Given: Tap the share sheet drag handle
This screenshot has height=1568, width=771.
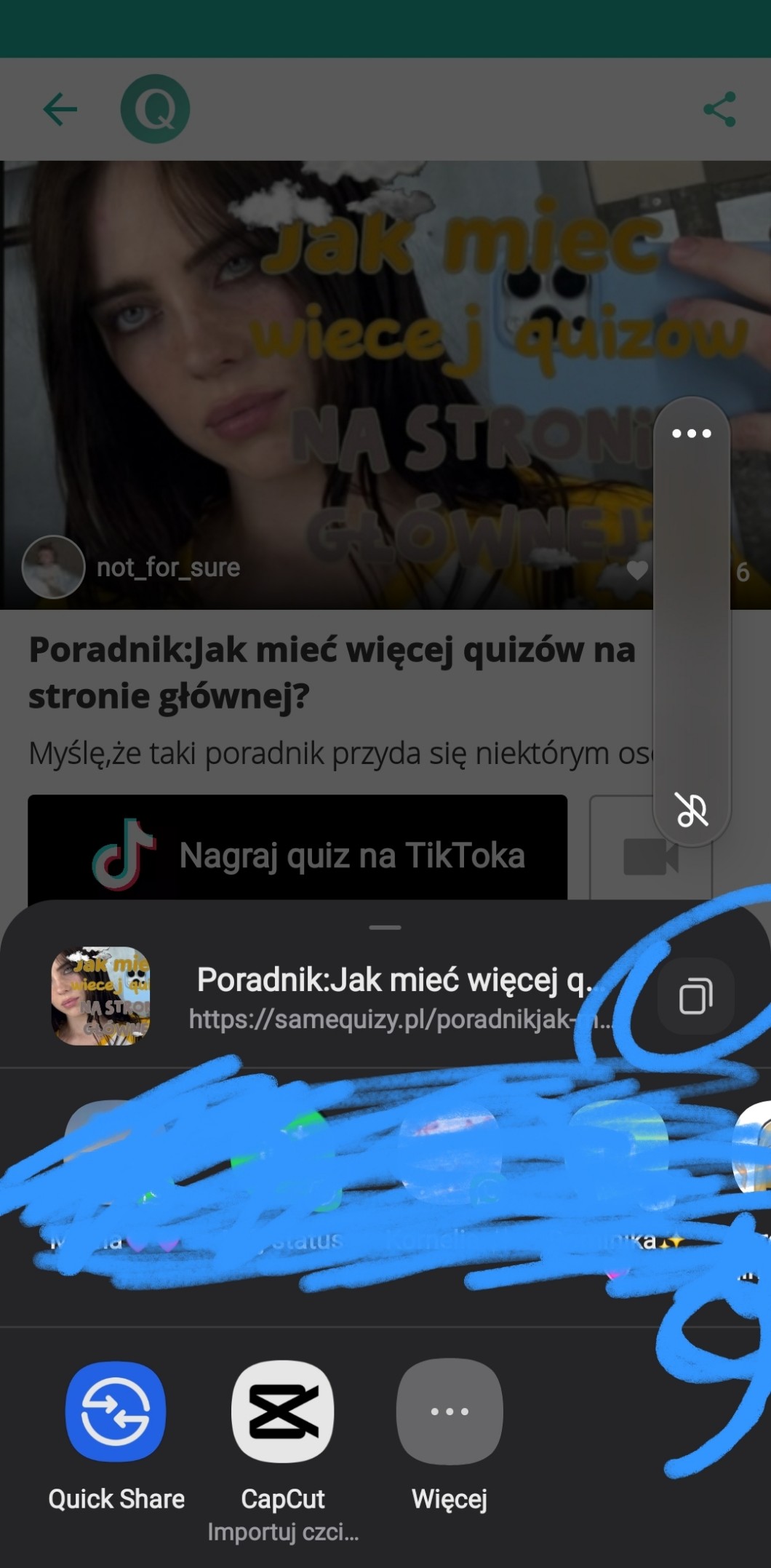Looking at the screenshot, I should (385, 928).
